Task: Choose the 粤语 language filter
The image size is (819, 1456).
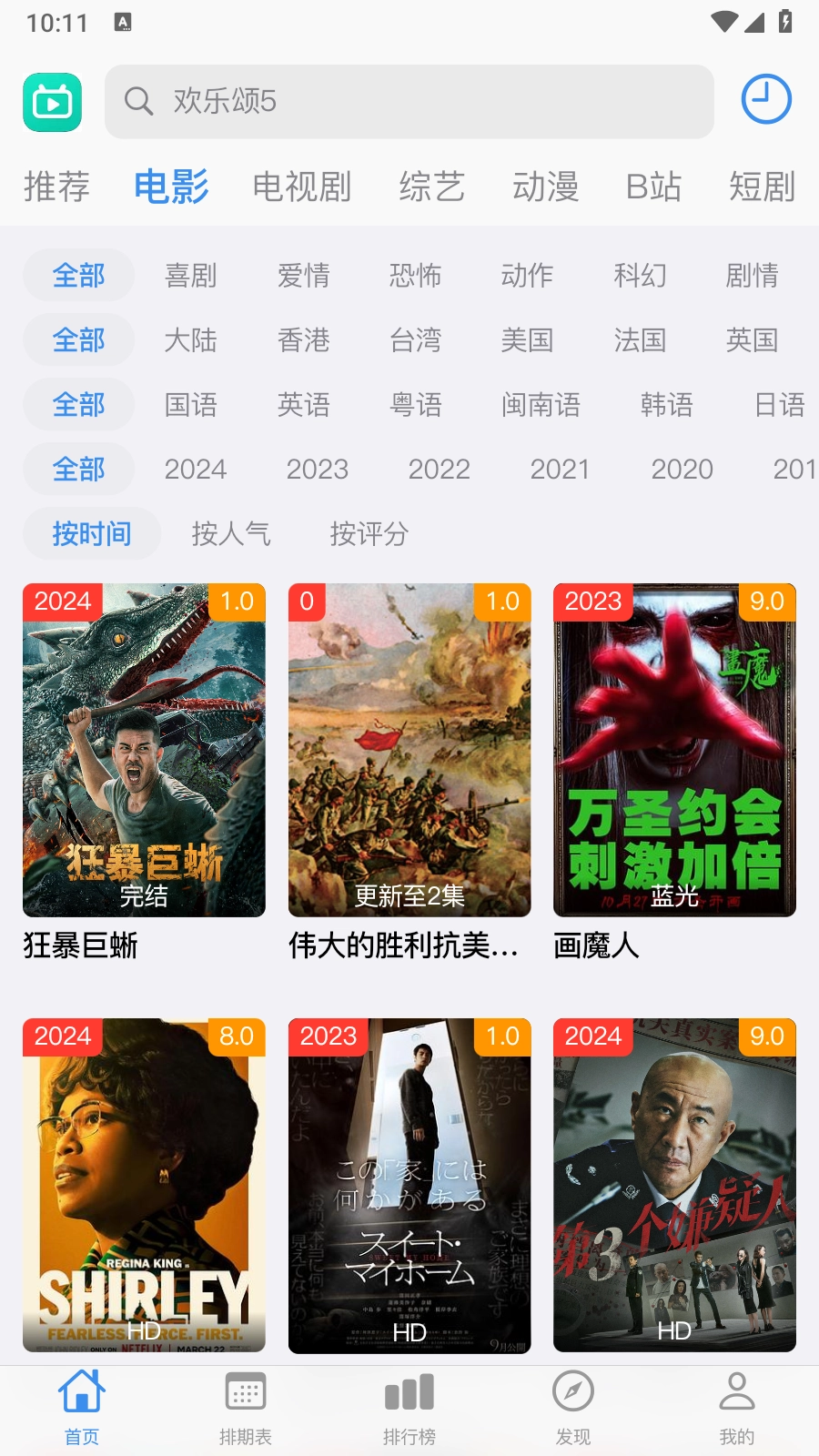Action: pos(416,404)
